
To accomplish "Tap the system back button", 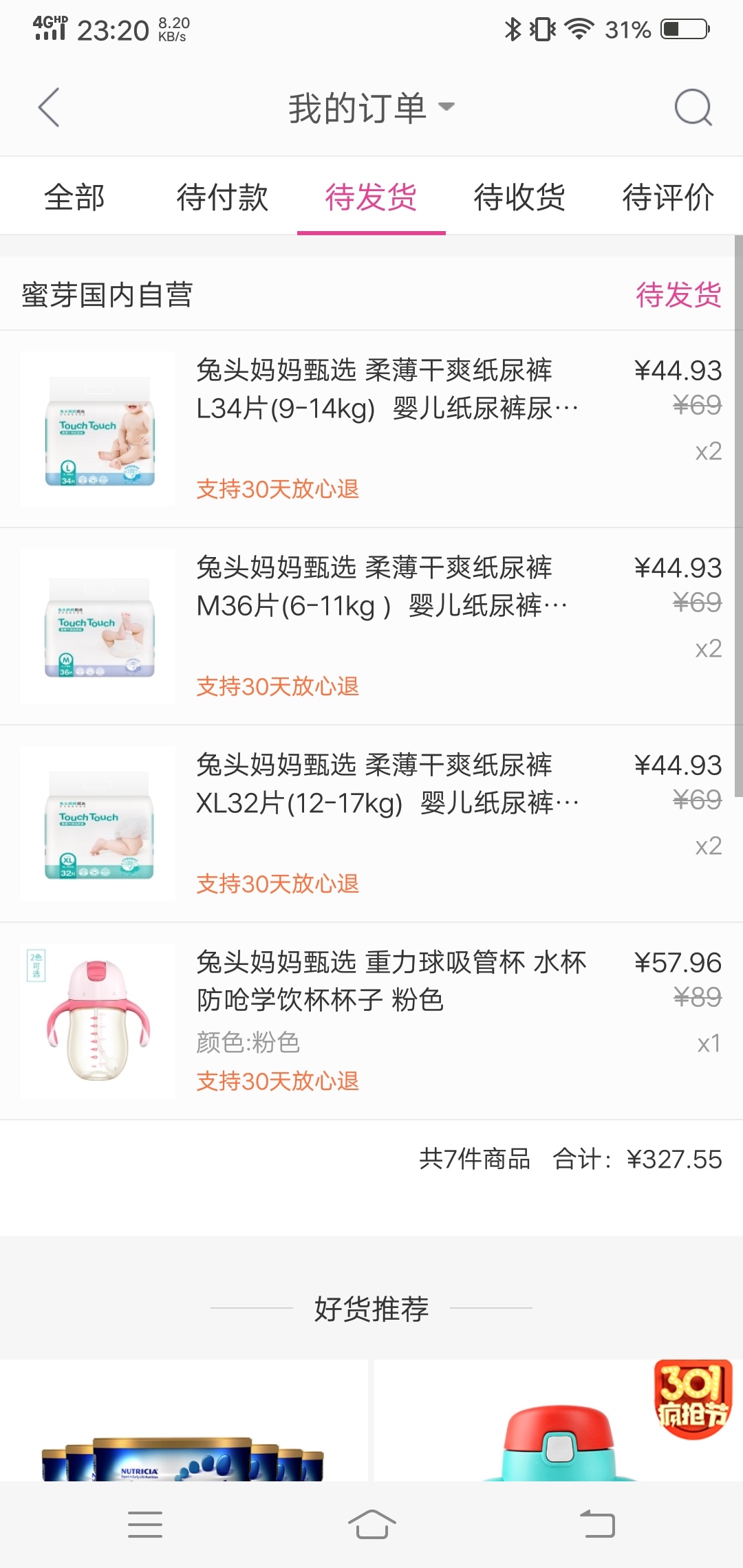I will pos(597,1524).
